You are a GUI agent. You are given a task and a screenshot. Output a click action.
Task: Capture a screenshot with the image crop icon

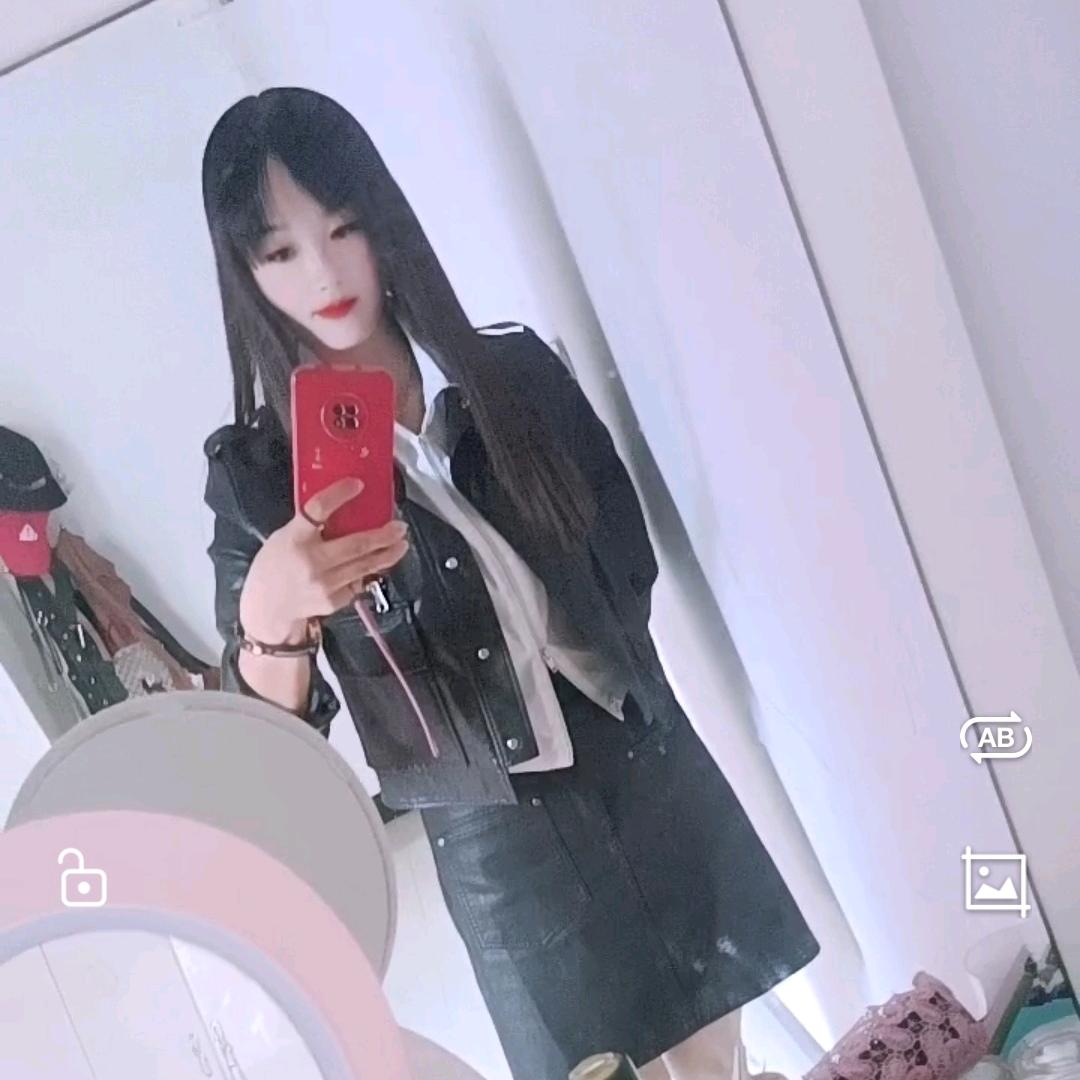pos(996,882)
